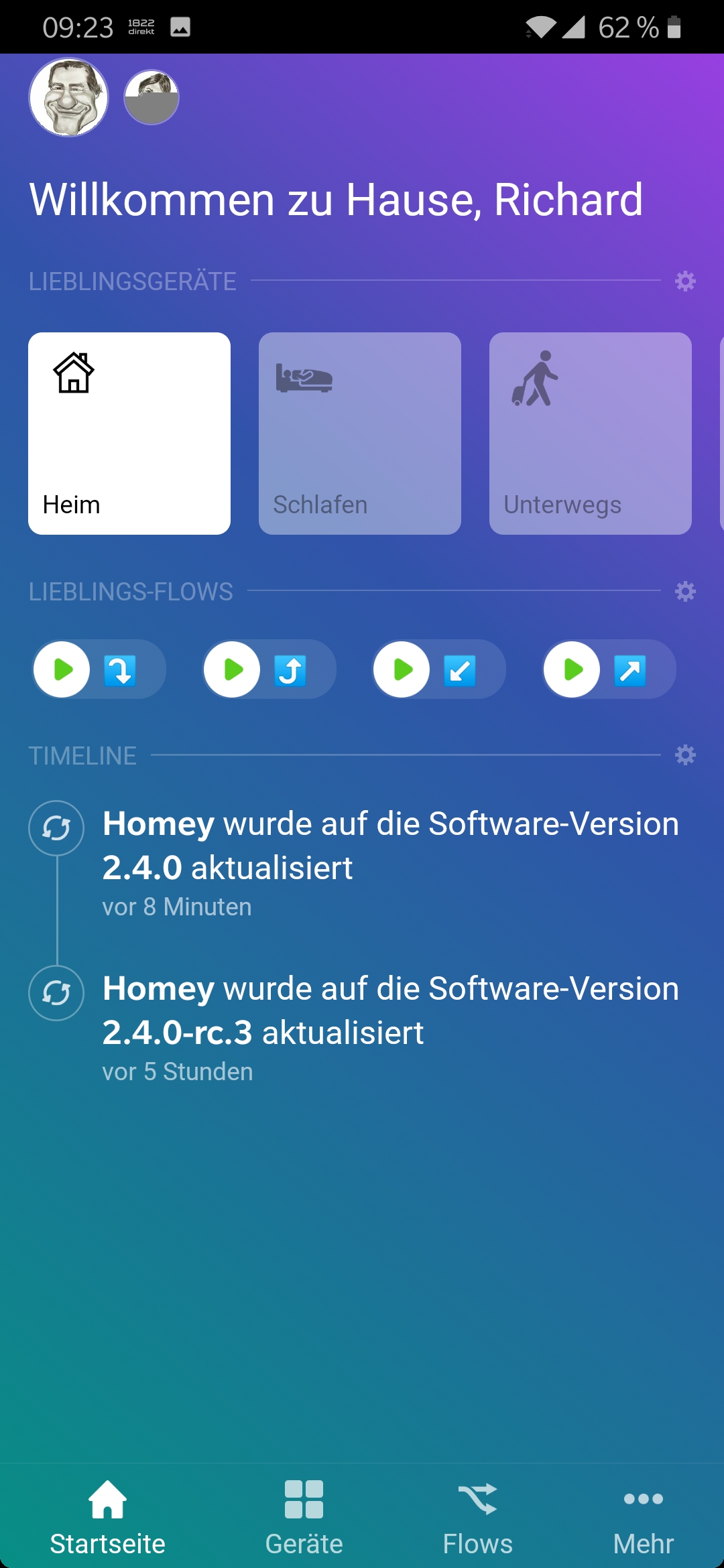Run the flow with the down-left arrow

[402, 669]
